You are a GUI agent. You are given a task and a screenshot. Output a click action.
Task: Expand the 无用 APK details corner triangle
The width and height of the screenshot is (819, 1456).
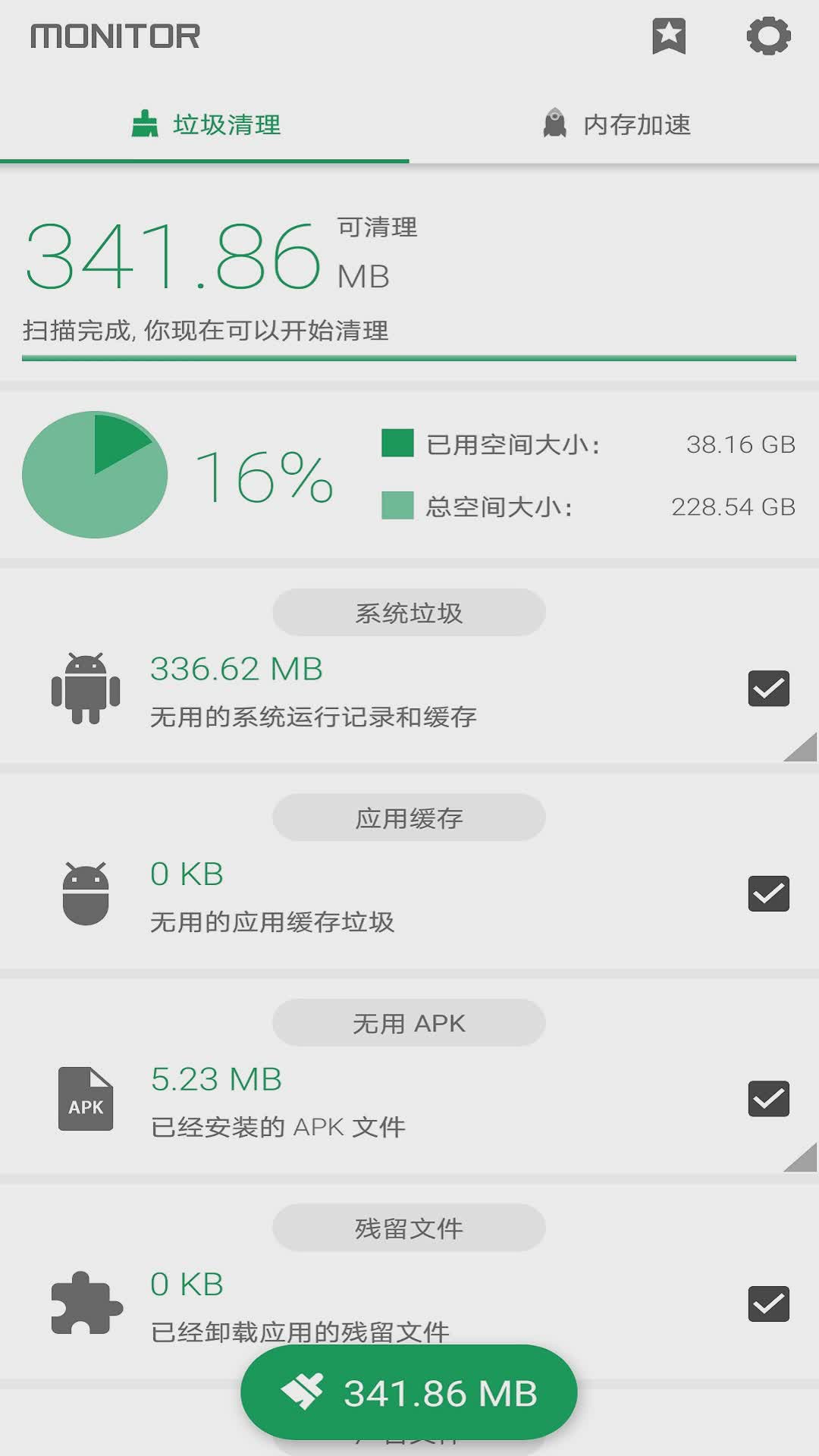point(799,1160)
